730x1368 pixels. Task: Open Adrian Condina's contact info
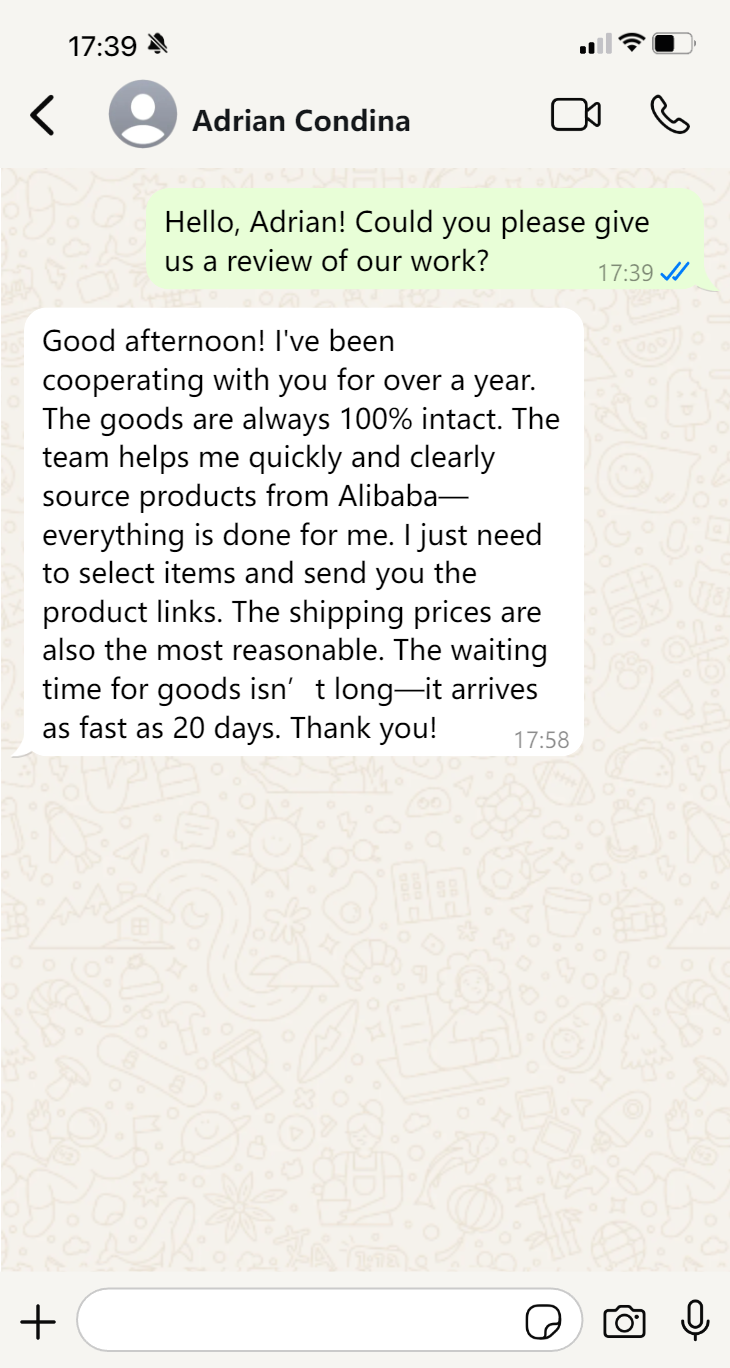(300, 121)
